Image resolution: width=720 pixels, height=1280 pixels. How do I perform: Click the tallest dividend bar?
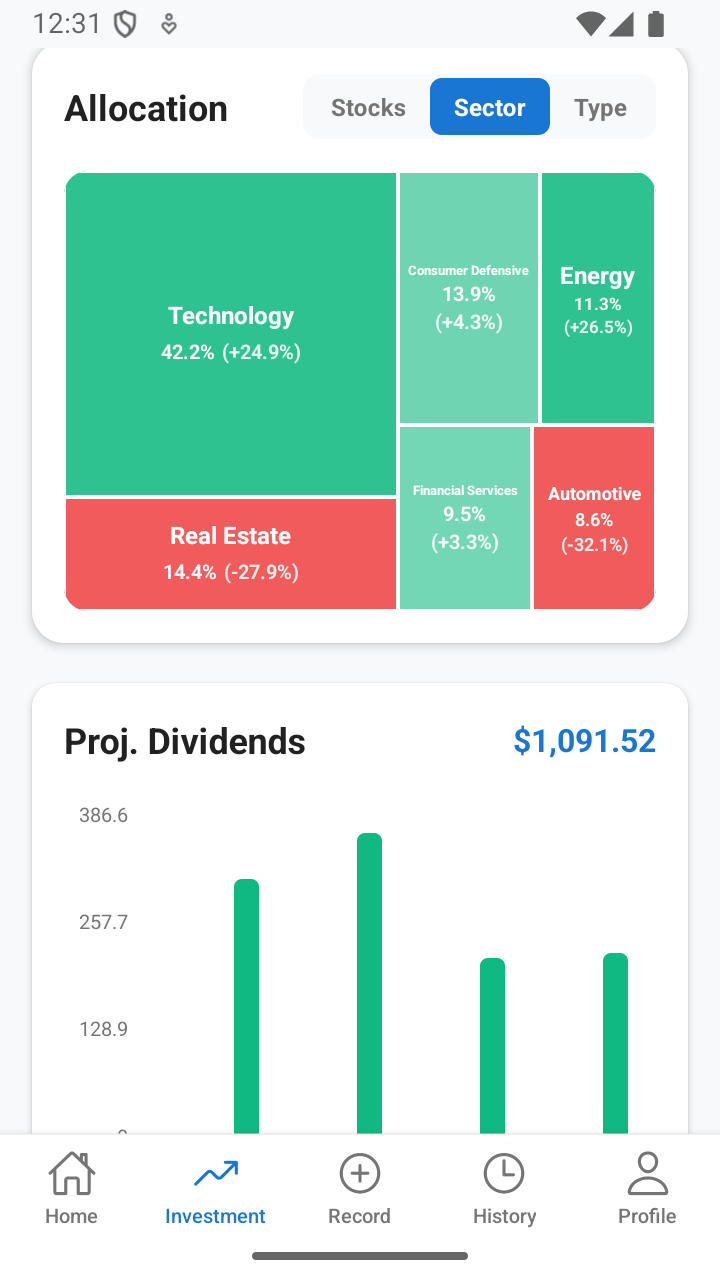coord(369,985)
